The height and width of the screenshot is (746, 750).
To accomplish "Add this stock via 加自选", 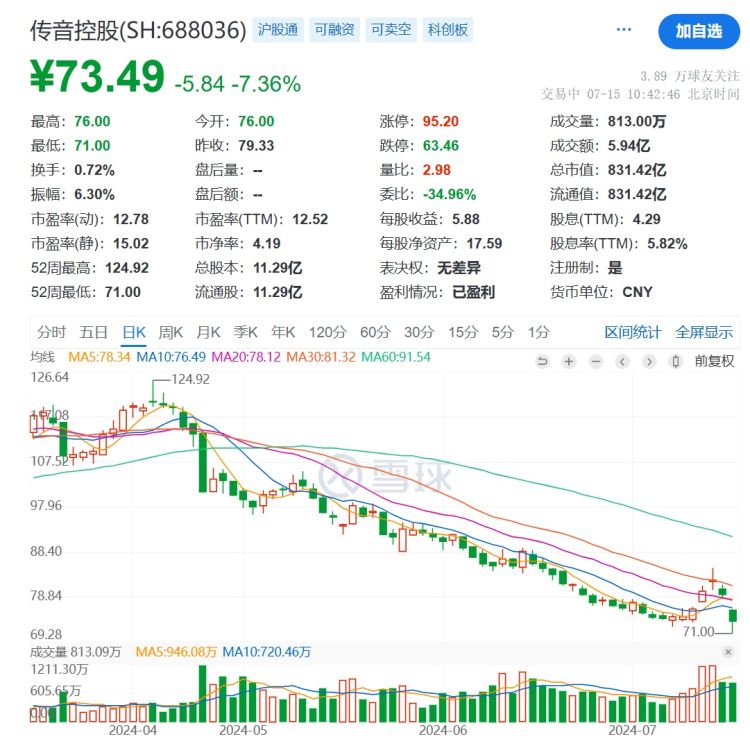I will pos(698,31).
